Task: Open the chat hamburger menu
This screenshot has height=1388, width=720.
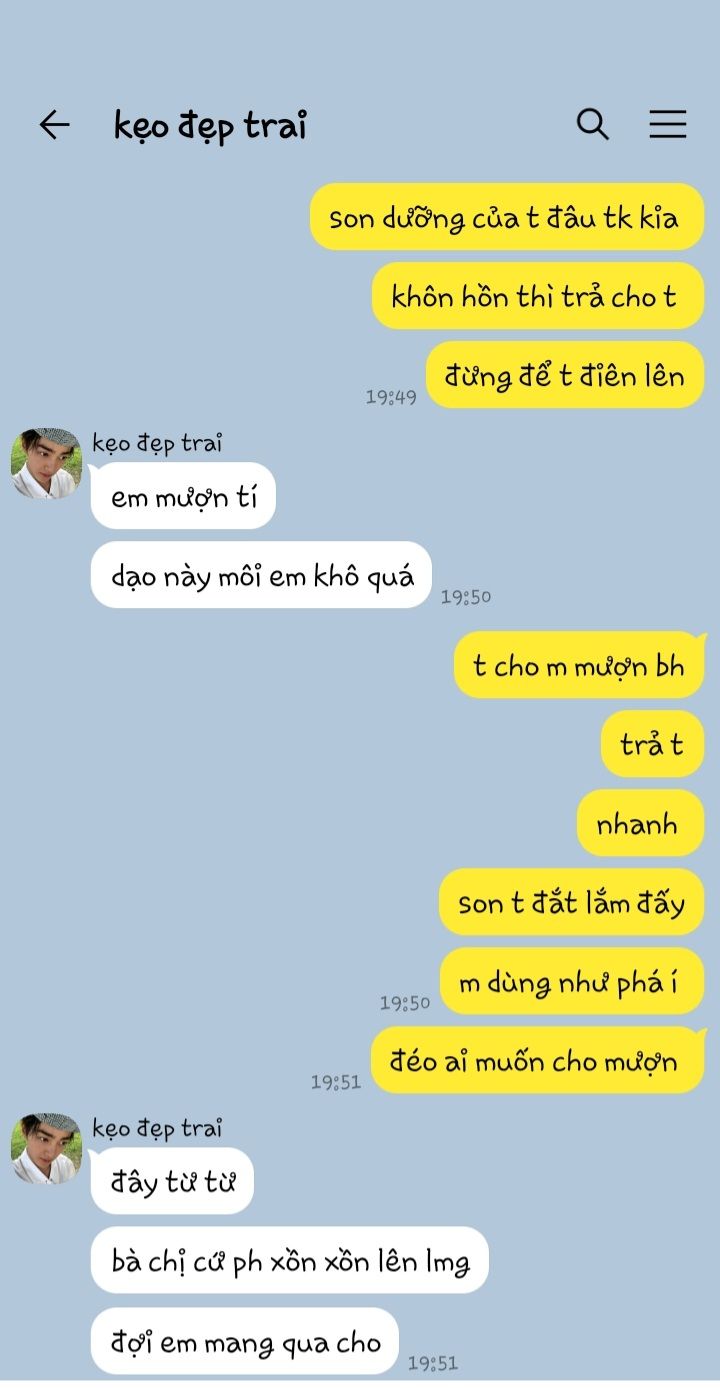Action: coord(667,124)
